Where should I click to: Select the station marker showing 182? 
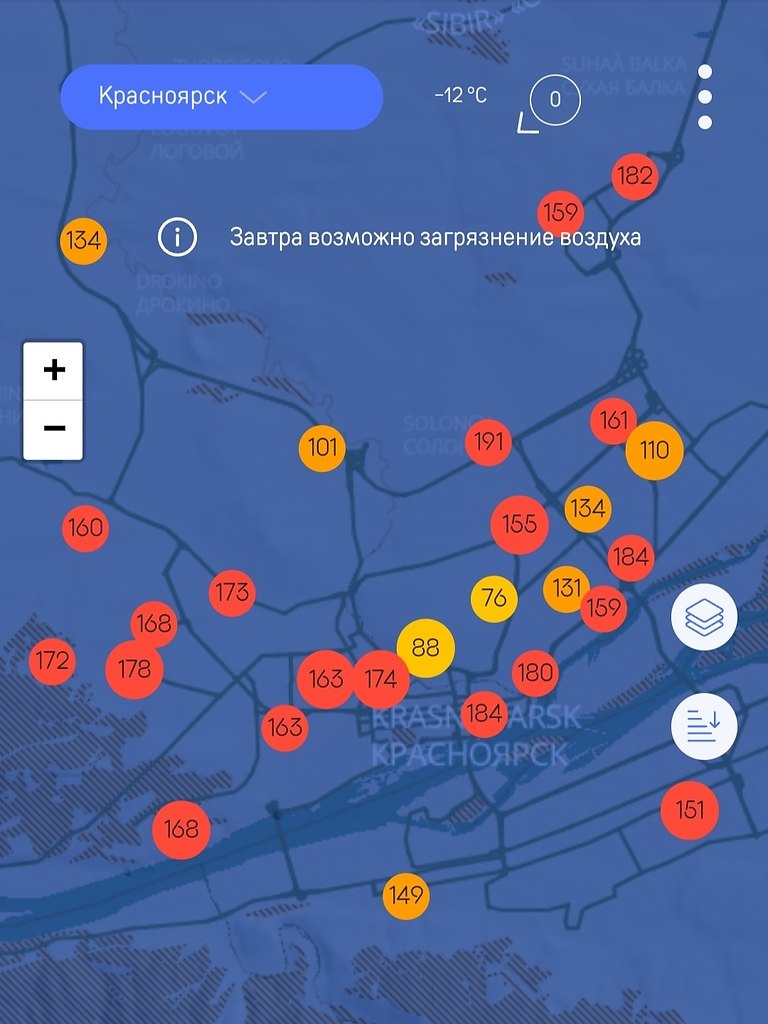point(634,177)
